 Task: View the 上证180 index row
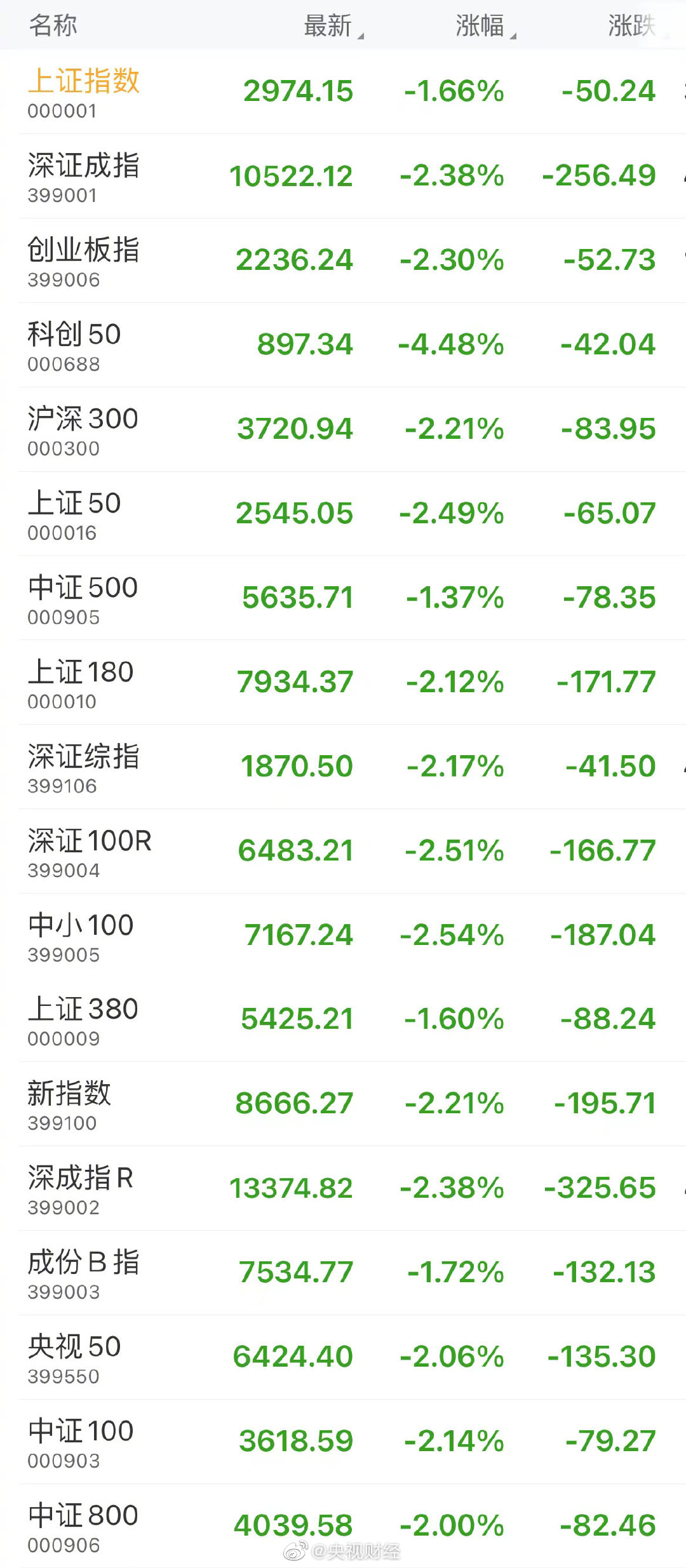[x=343, y=683]
